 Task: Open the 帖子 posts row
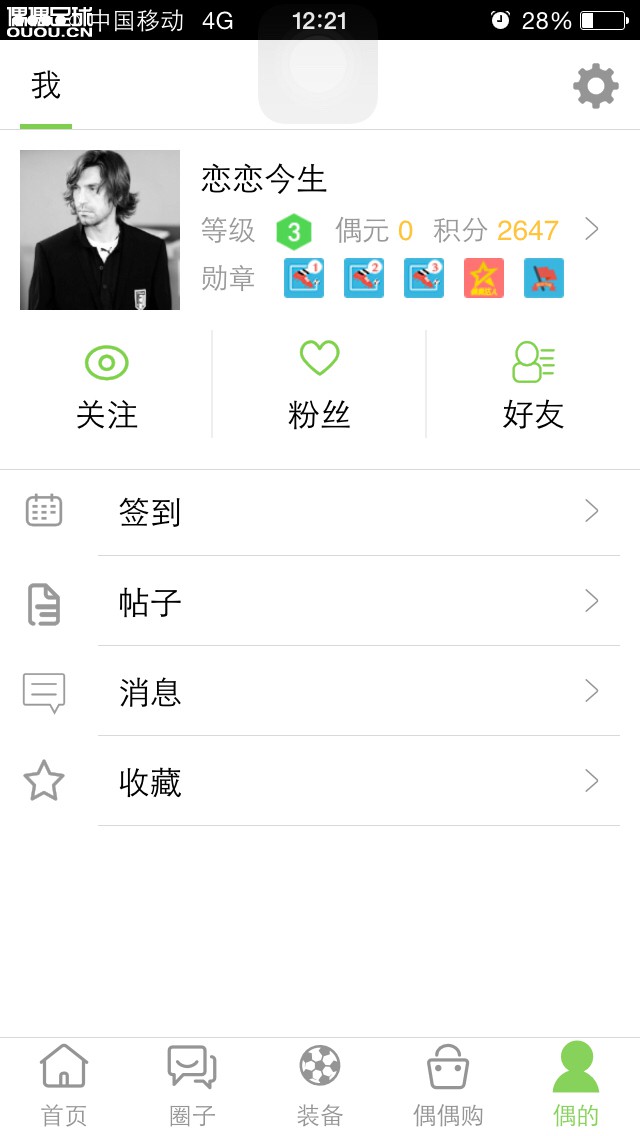pyautogui.click(x=320, y=602)
